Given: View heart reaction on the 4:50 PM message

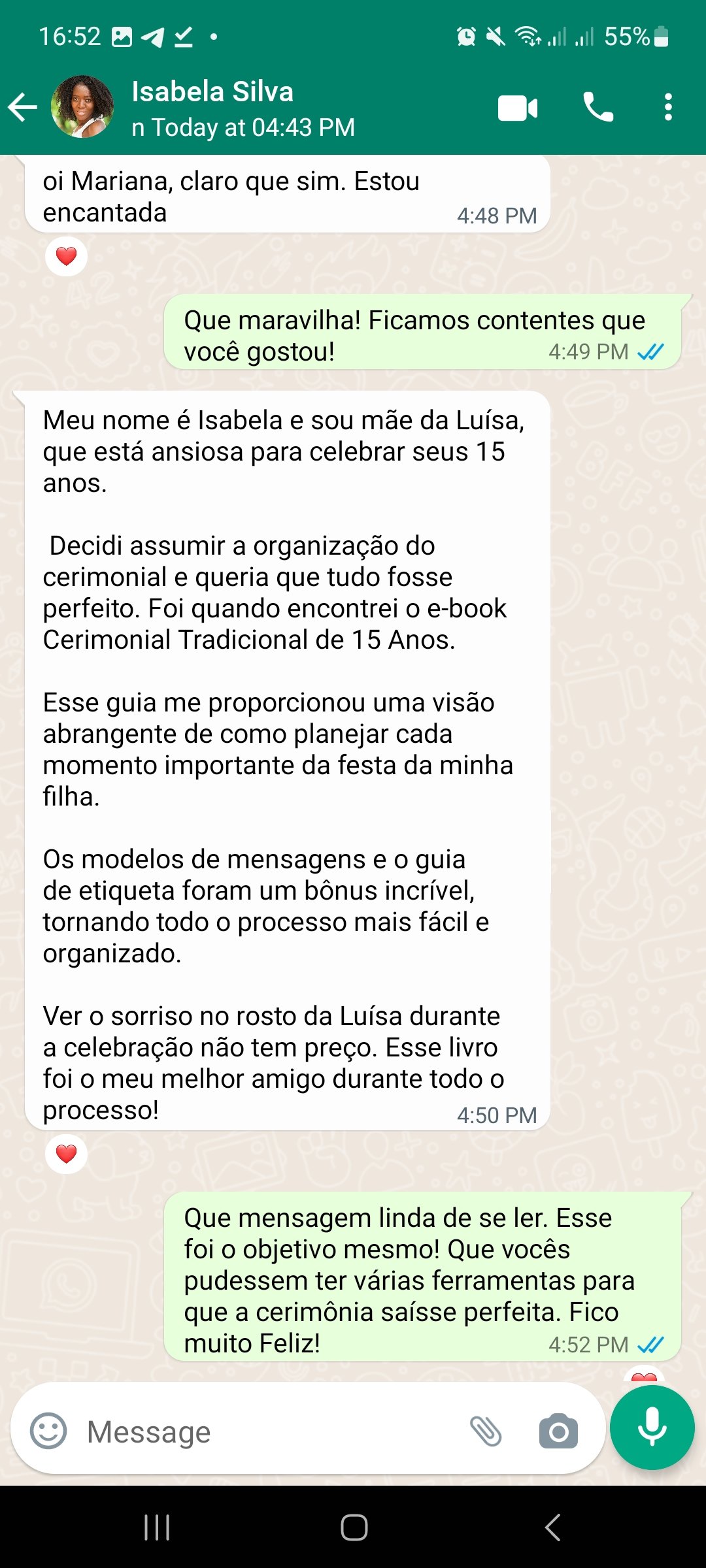Looking at the screenshot, I should 66,1154.
